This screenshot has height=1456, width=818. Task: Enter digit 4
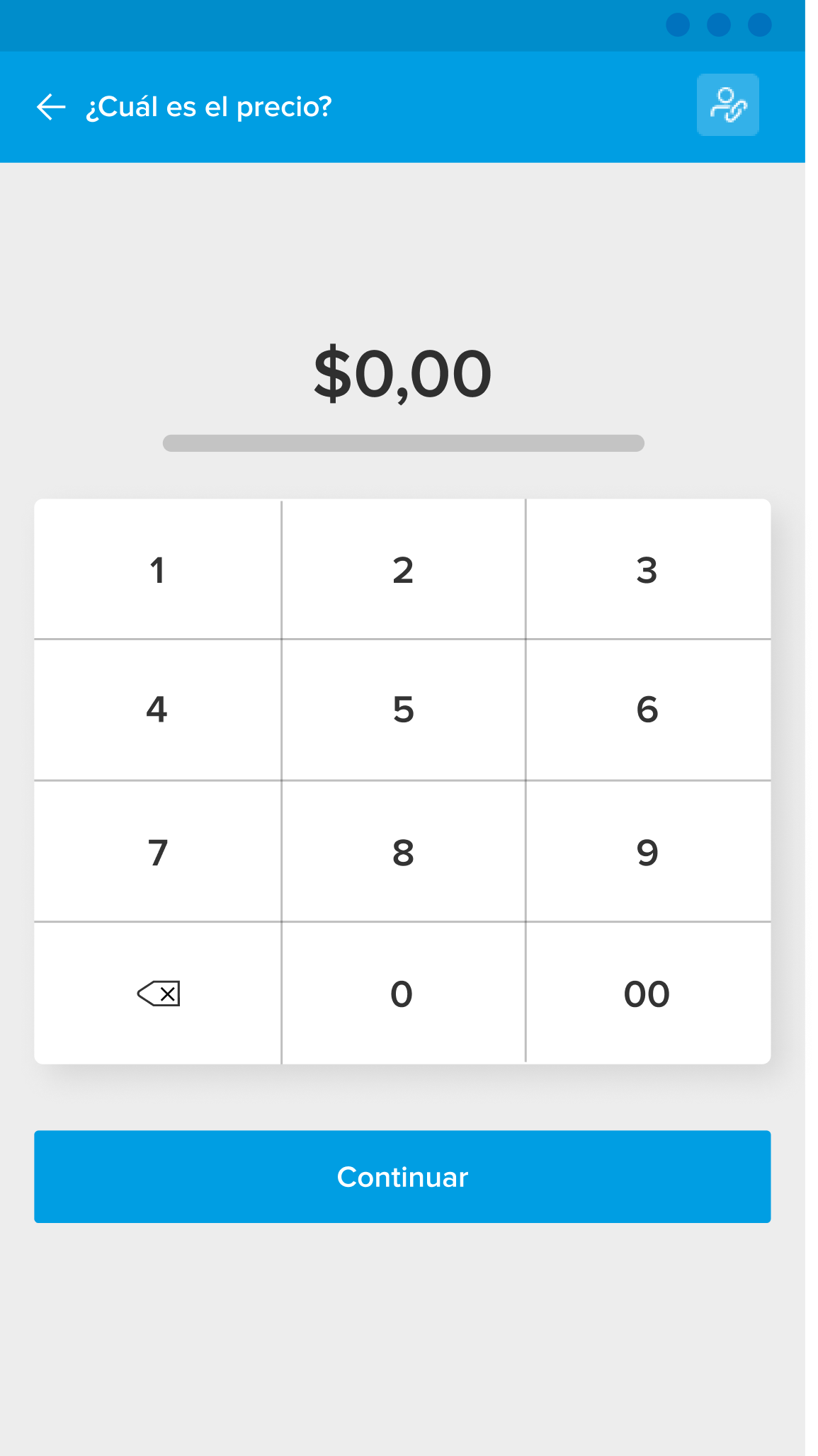pos(158,710)
